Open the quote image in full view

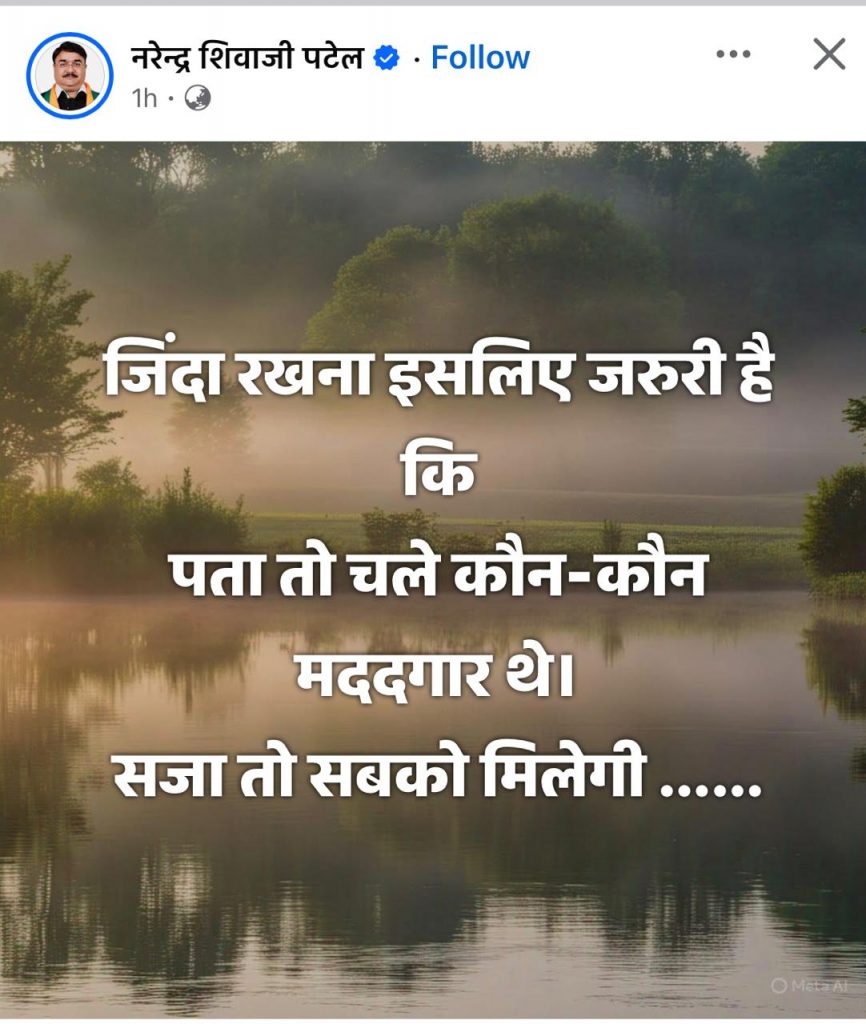tap(433, 580)
